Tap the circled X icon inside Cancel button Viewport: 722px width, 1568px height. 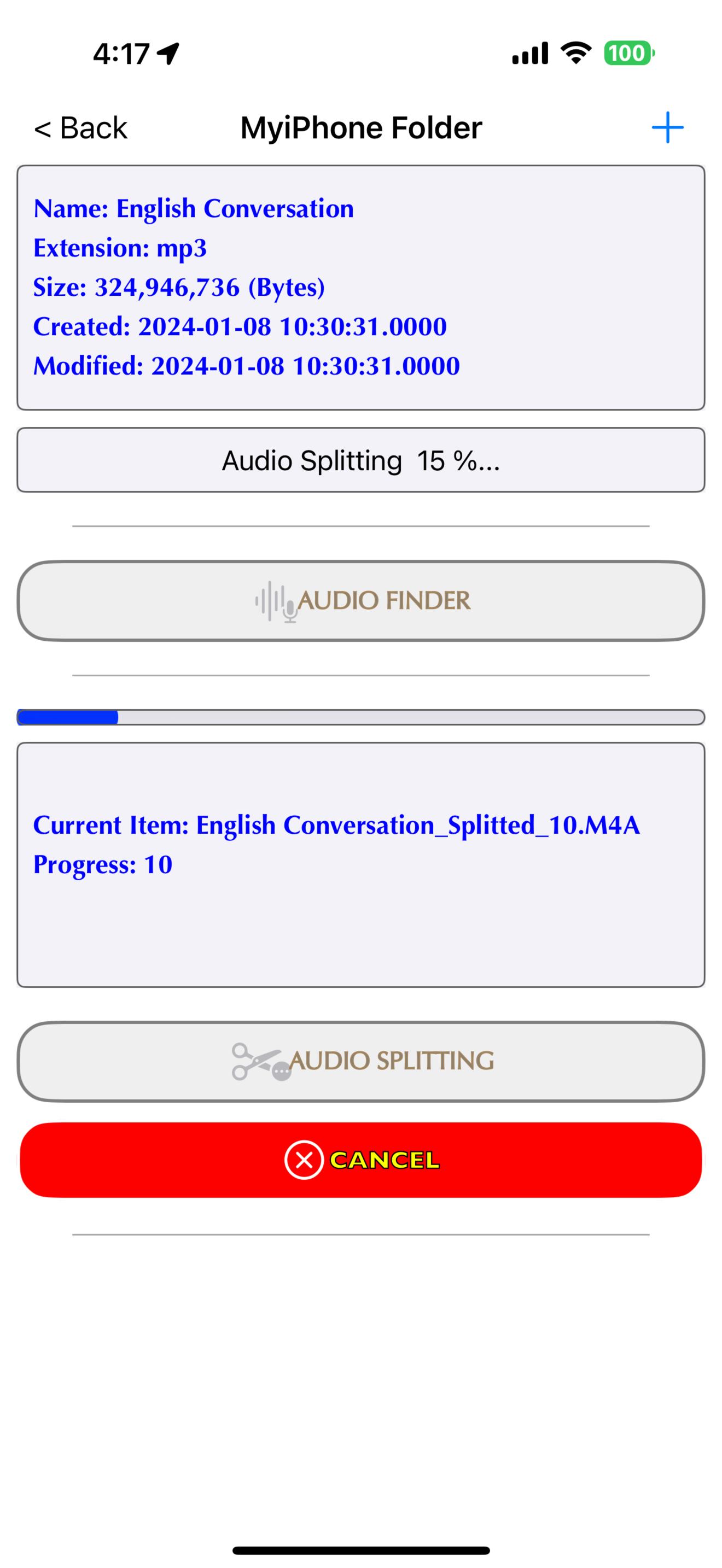304,1160
